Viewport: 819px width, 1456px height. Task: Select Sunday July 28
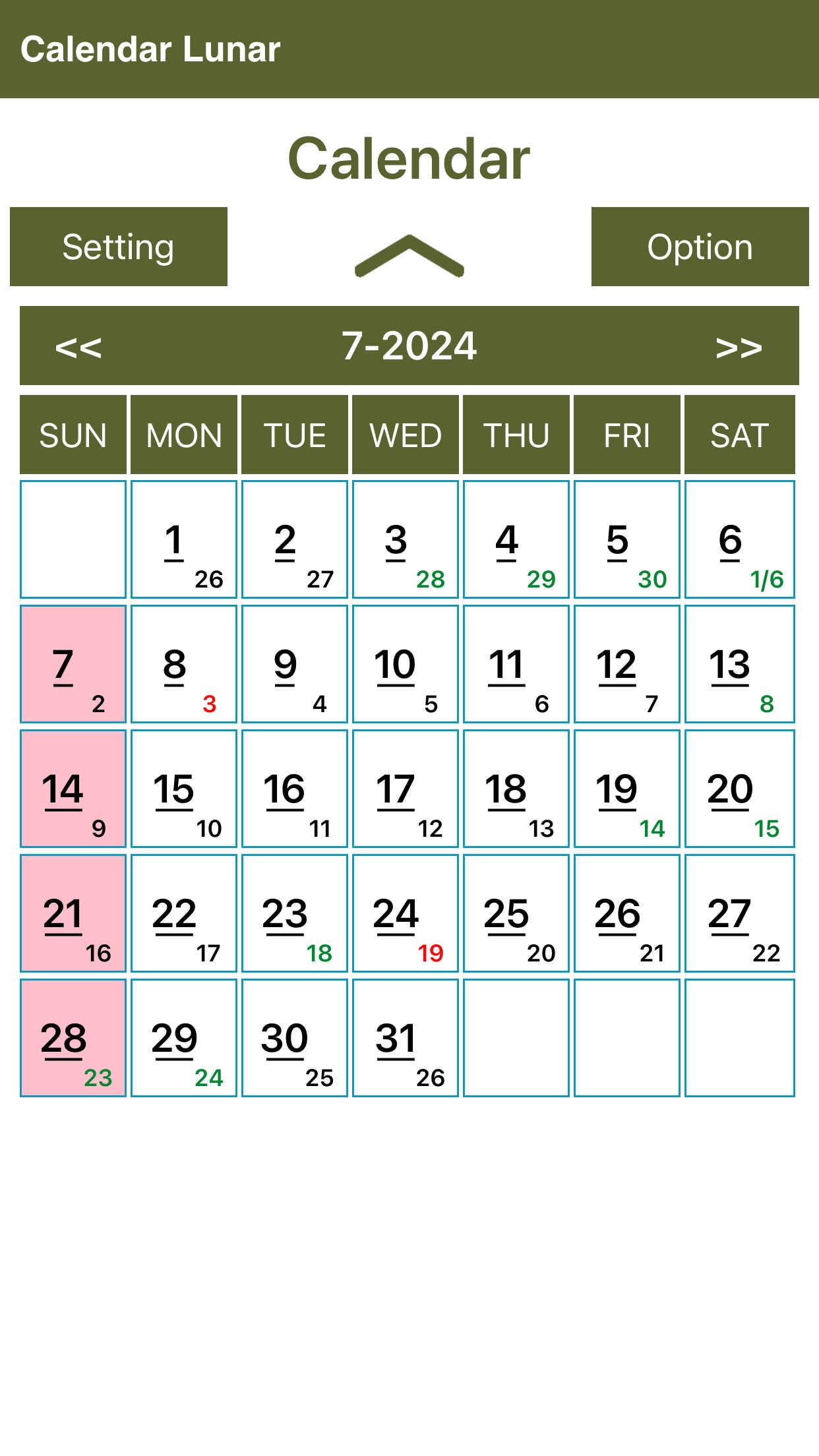click(73, 1038)
